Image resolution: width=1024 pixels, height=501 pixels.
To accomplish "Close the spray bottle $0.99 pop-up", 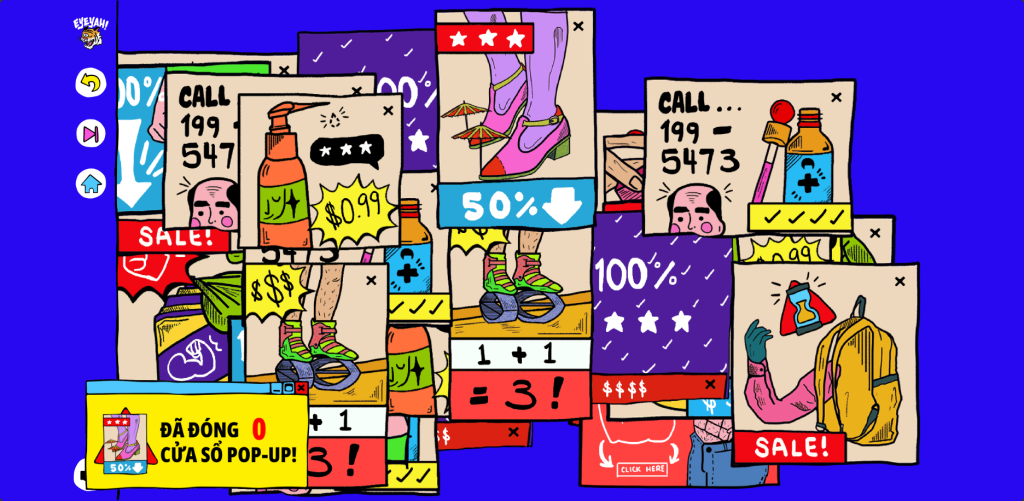I will click(388, 111).
